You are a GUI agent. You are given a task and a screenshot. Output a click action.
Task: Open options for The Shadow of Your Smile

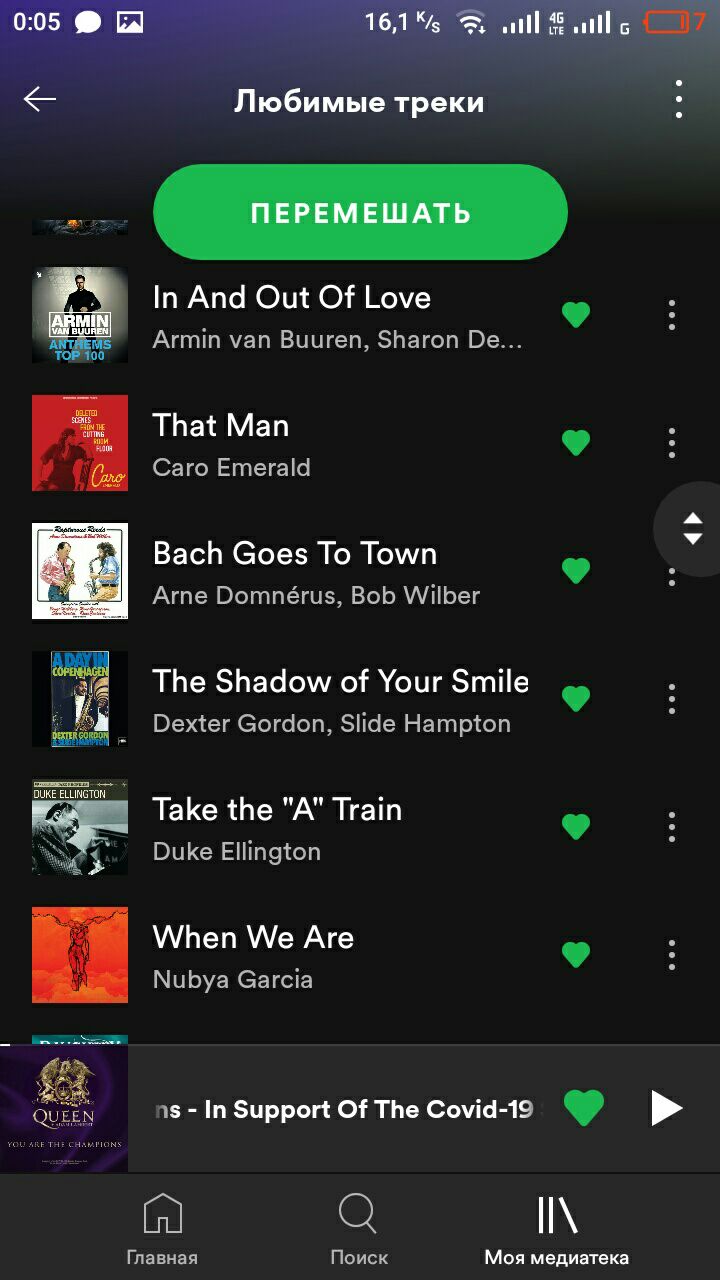pos(672,699)
